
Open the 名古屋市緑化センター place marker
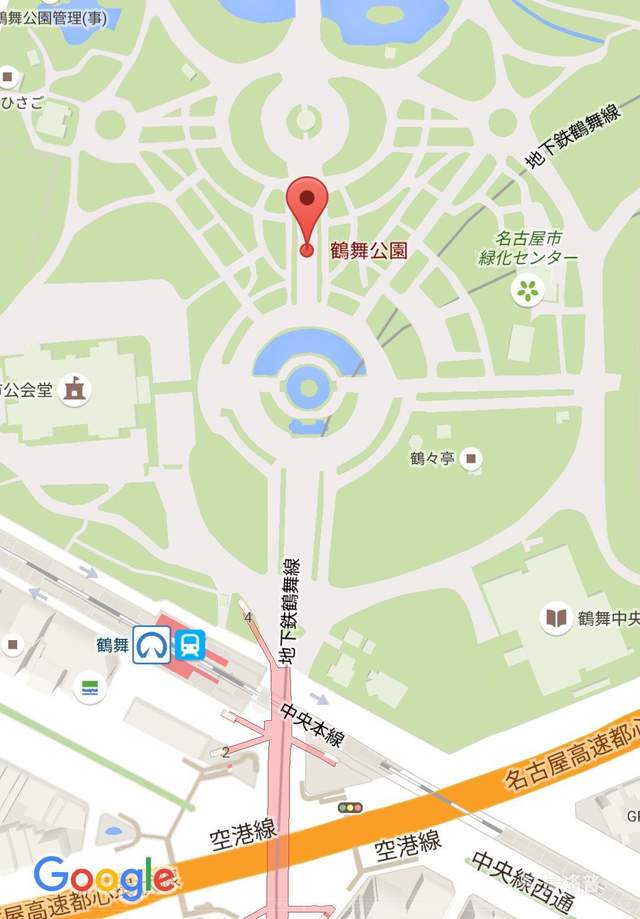525,291
